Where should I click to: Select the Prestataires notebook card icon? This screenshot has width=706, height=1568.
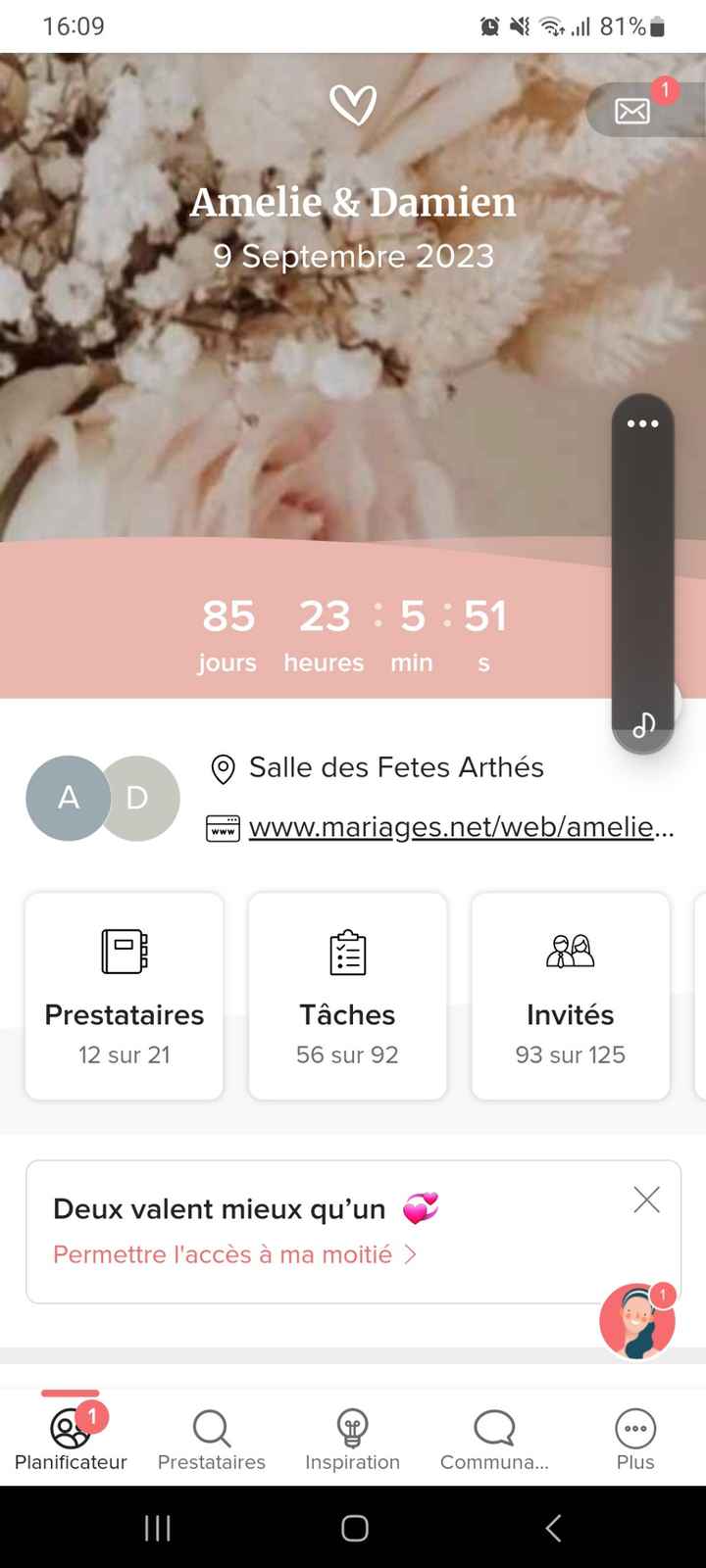click(124, 949)
